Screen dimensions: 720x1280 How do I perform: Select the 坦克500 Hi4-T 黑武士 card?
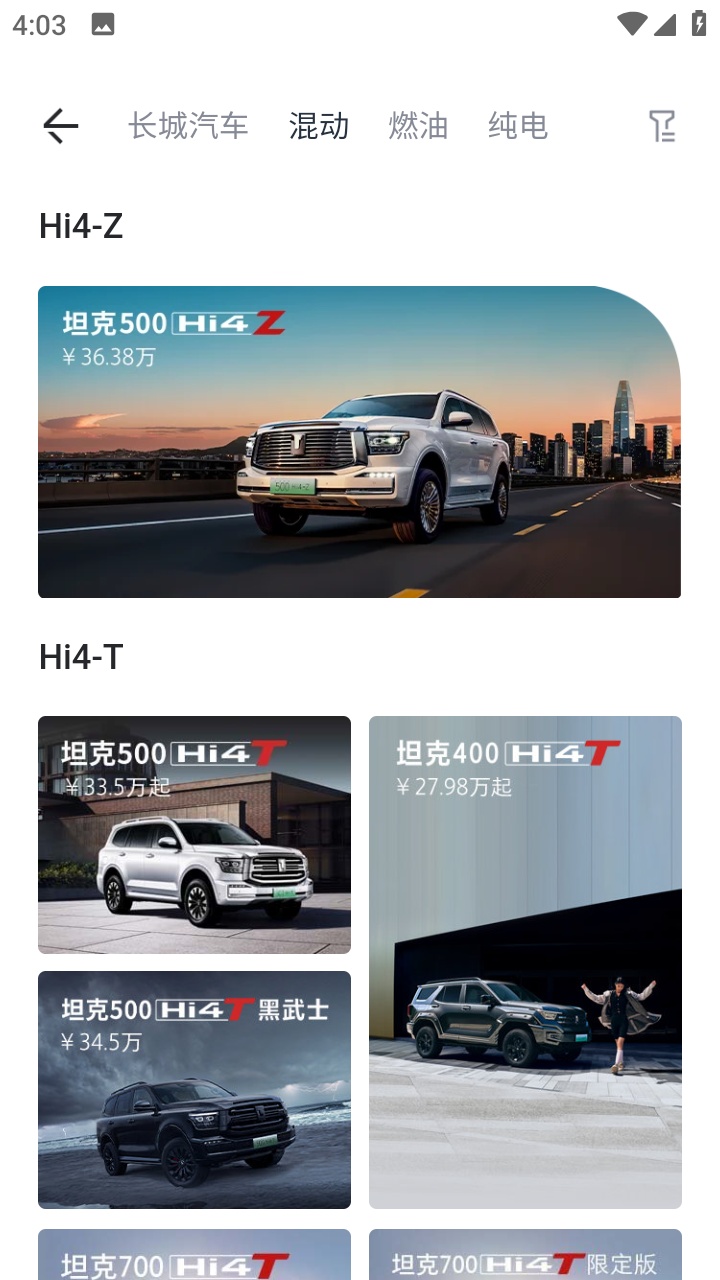(194, 1089)
